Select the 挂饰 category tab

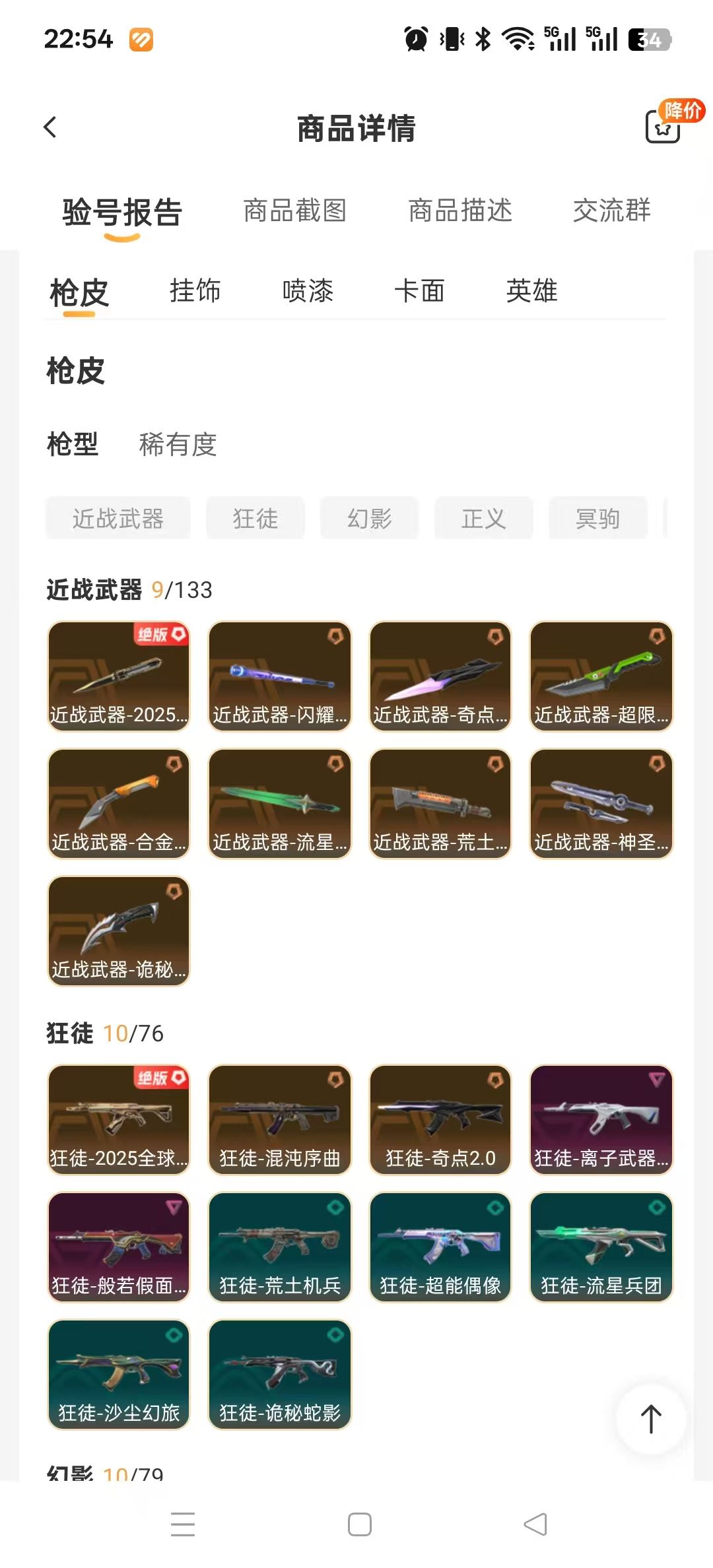pos(195,291)
